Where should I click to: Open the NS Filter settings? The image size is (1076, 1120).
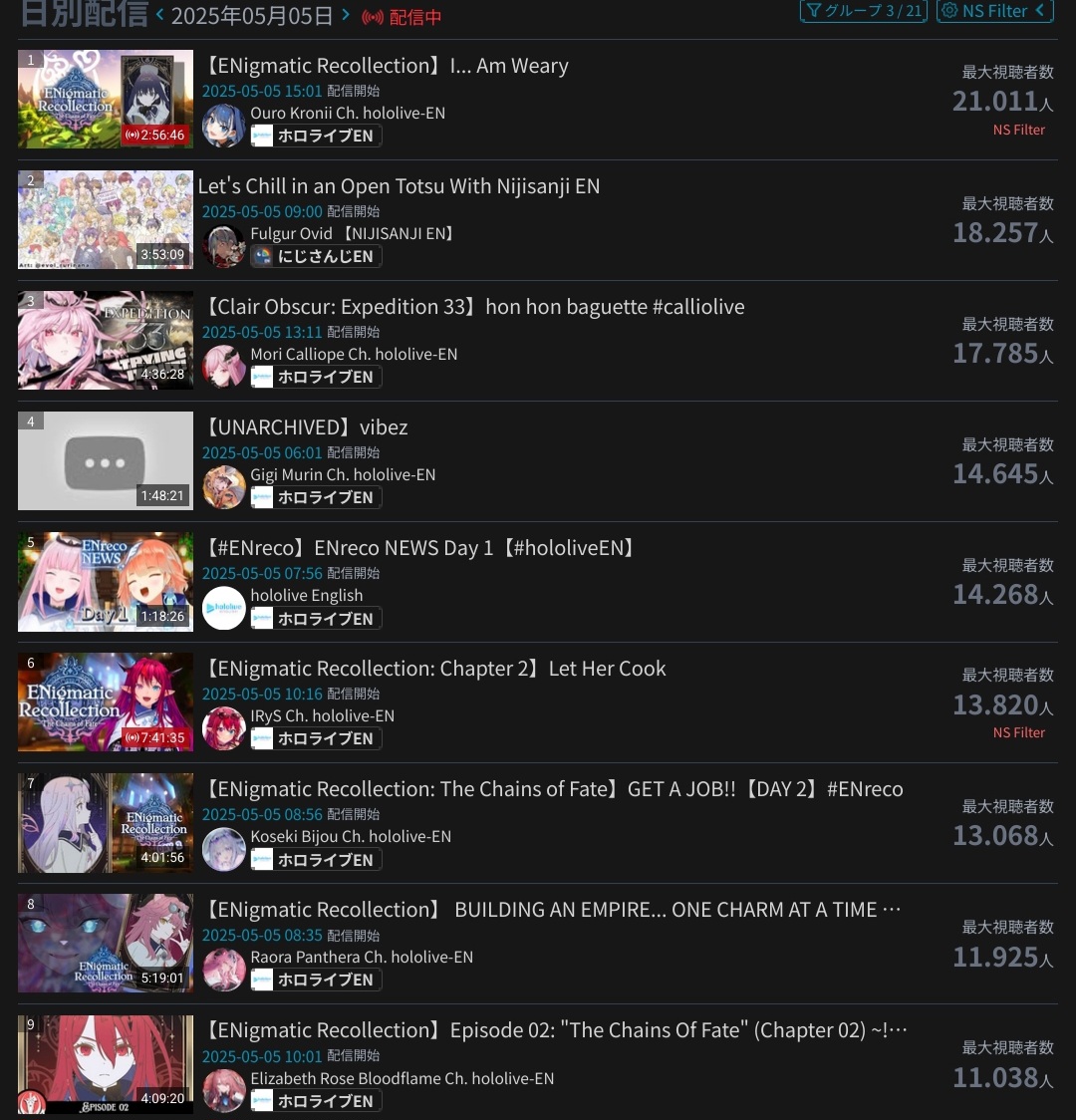(x=994, y=11)
